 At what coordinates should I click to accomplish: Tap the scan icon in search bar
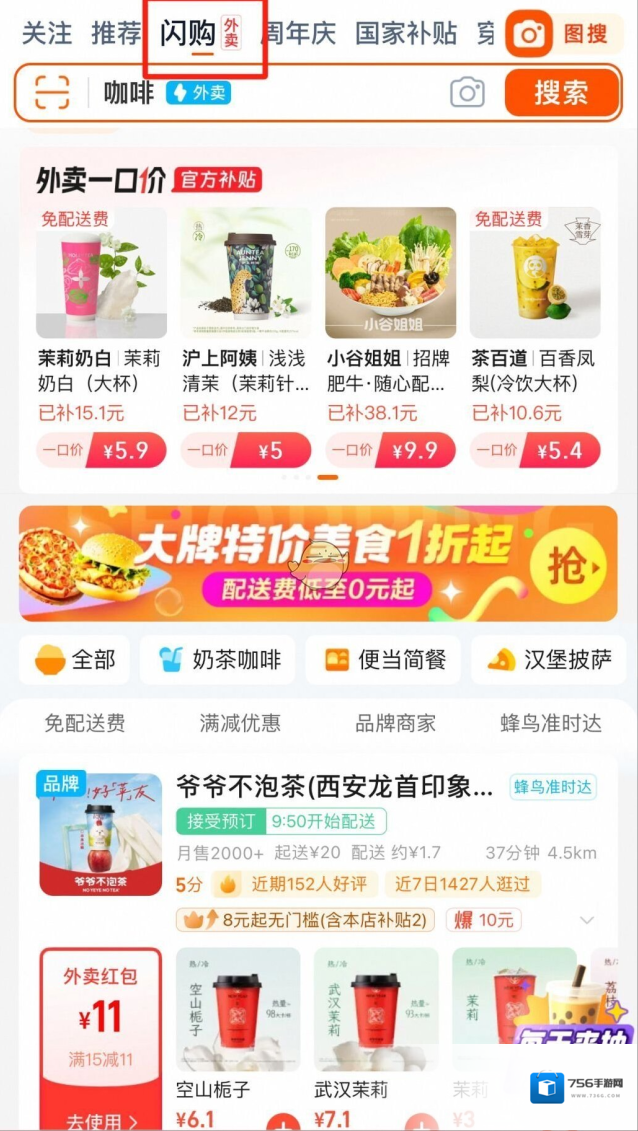coord(53,93)
